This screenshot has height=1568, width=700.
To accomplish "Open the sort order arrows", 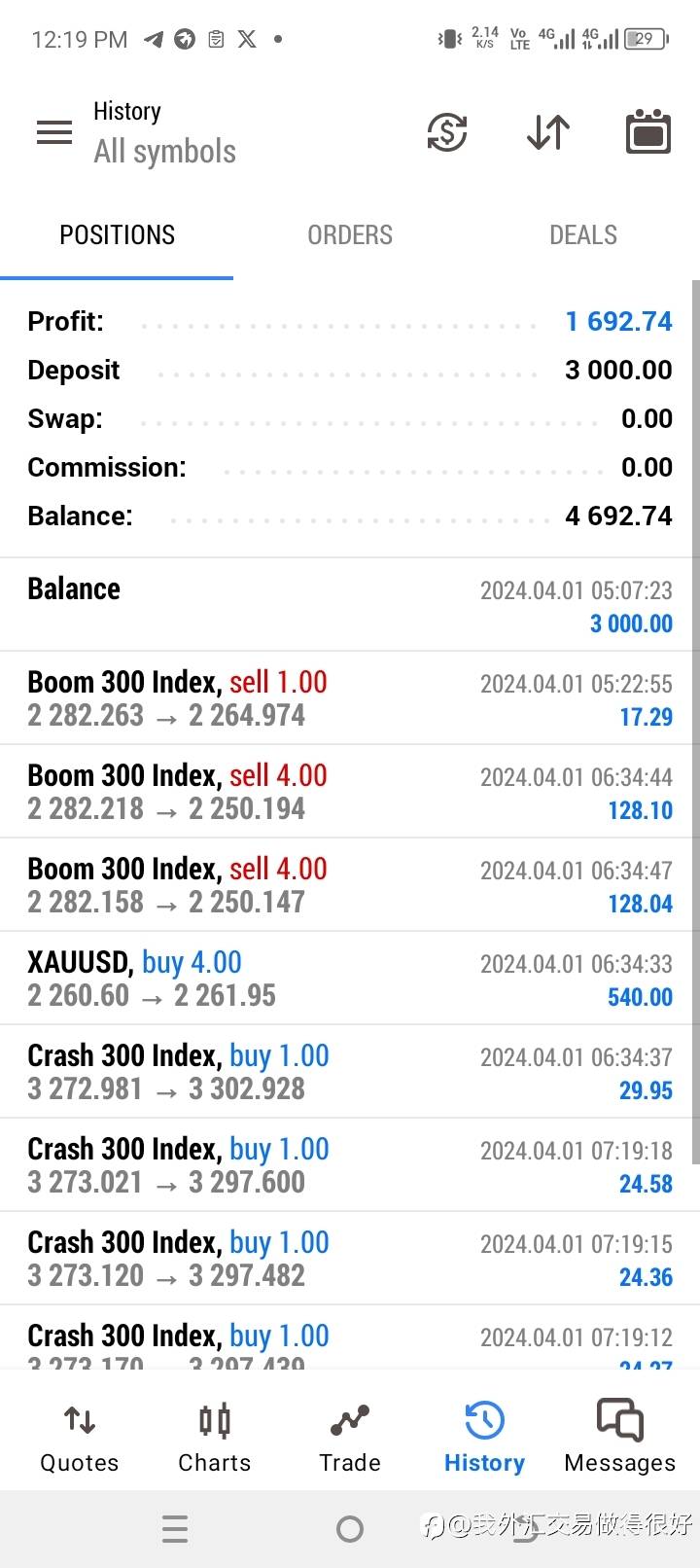I will pyautogui.click(x=548, y=132).
